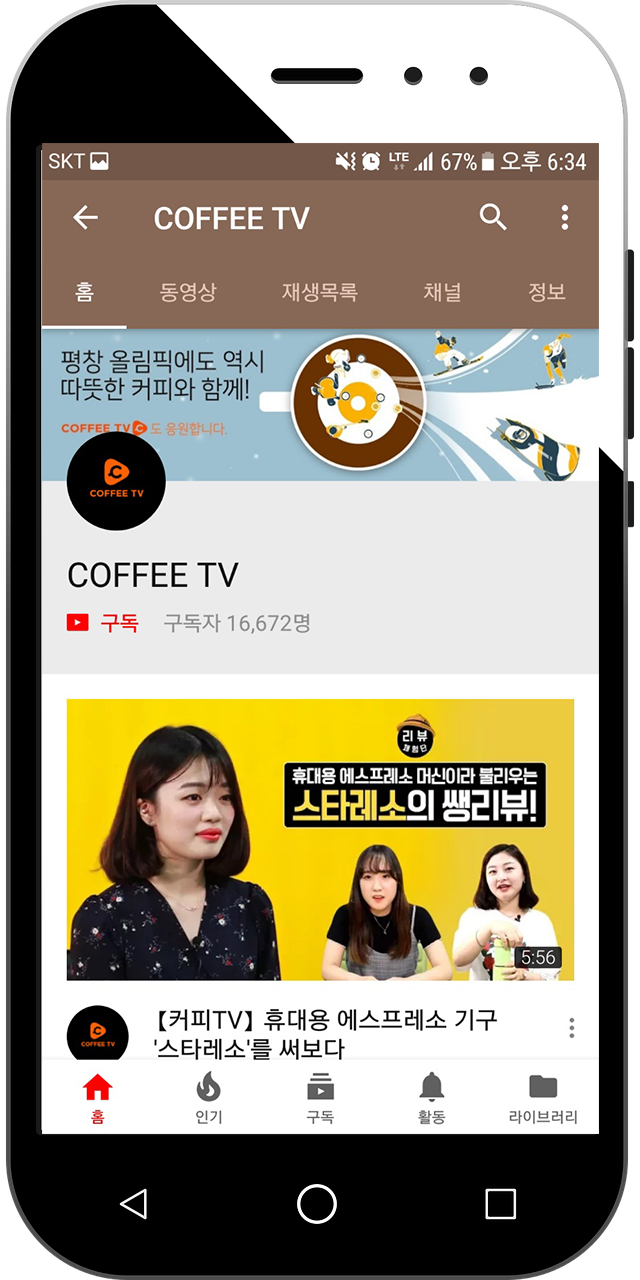This screenshot has width=640, height=1280.
Task: Open search in the COFFEE TV channel
Action: tap(493, 217)
